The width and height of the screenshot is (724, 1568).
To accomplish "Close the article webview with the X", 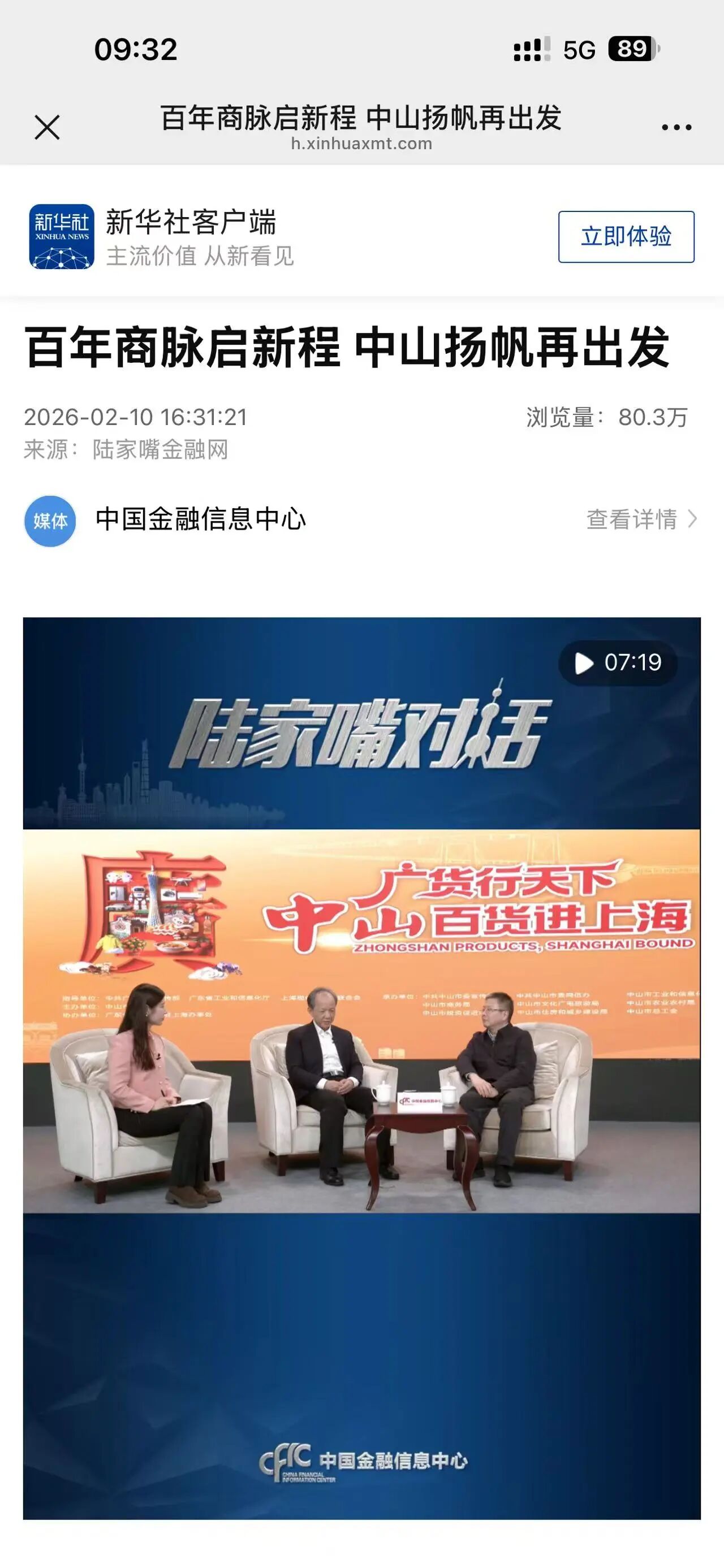I will pos(47,128).
